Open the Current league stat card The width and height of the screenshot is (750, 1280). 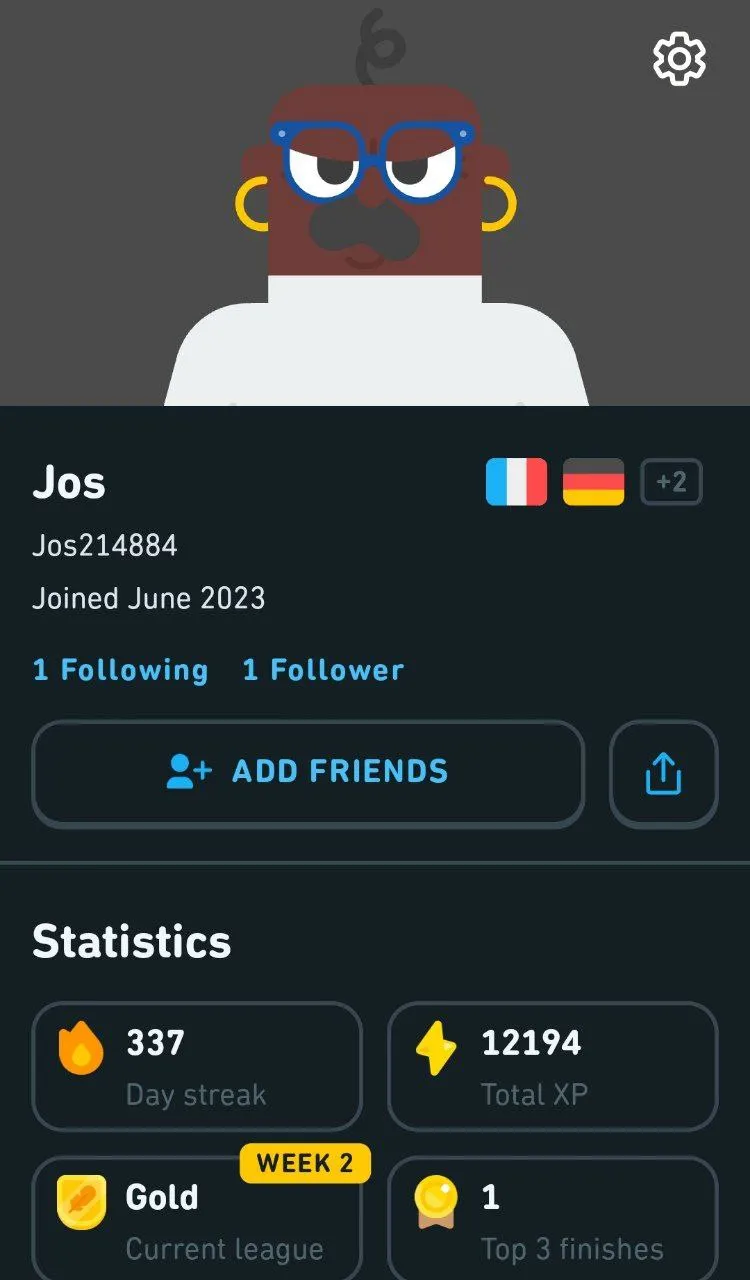coord(196,1220)
